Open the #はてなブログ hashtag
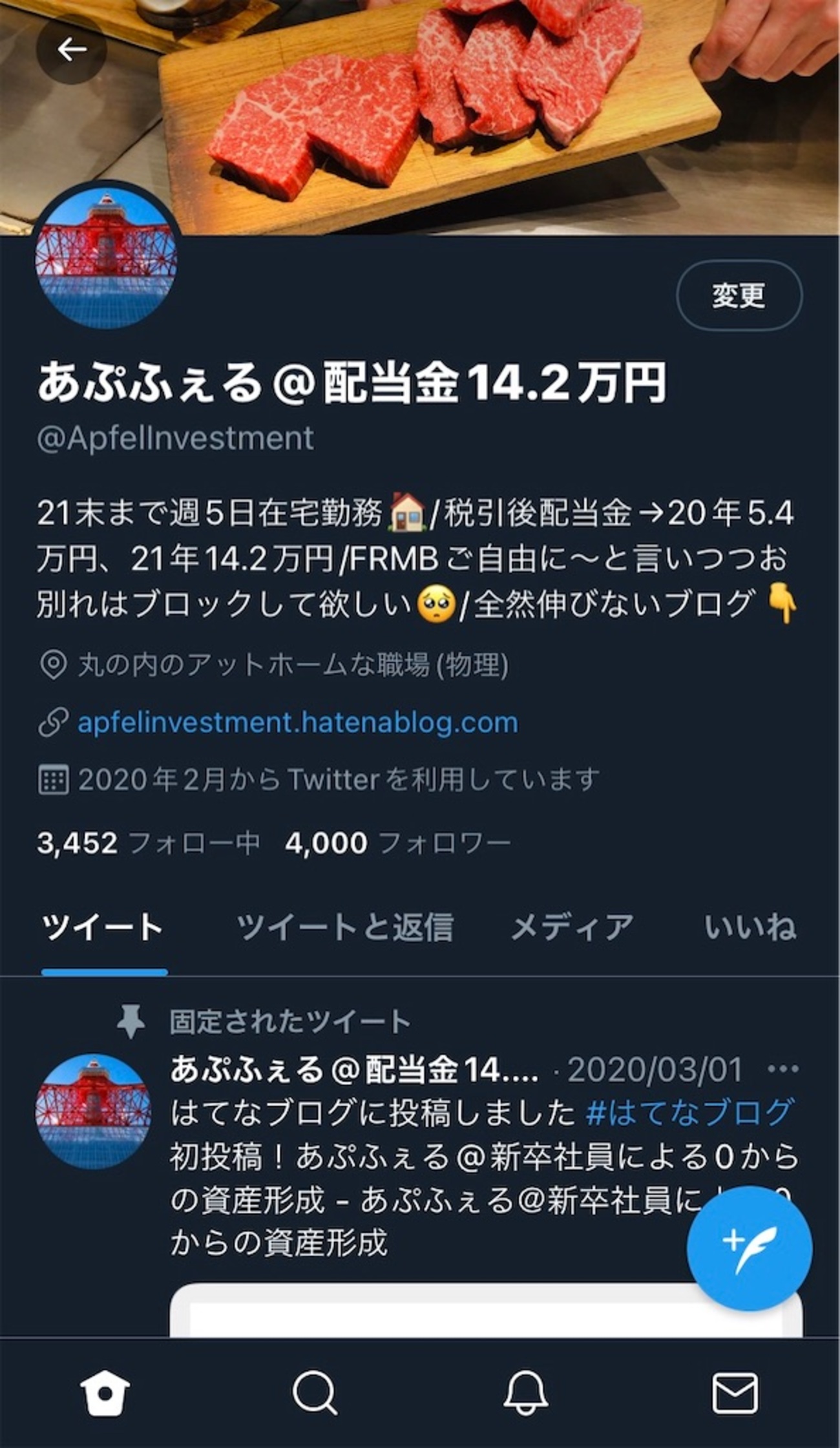 coord(688,1112)
